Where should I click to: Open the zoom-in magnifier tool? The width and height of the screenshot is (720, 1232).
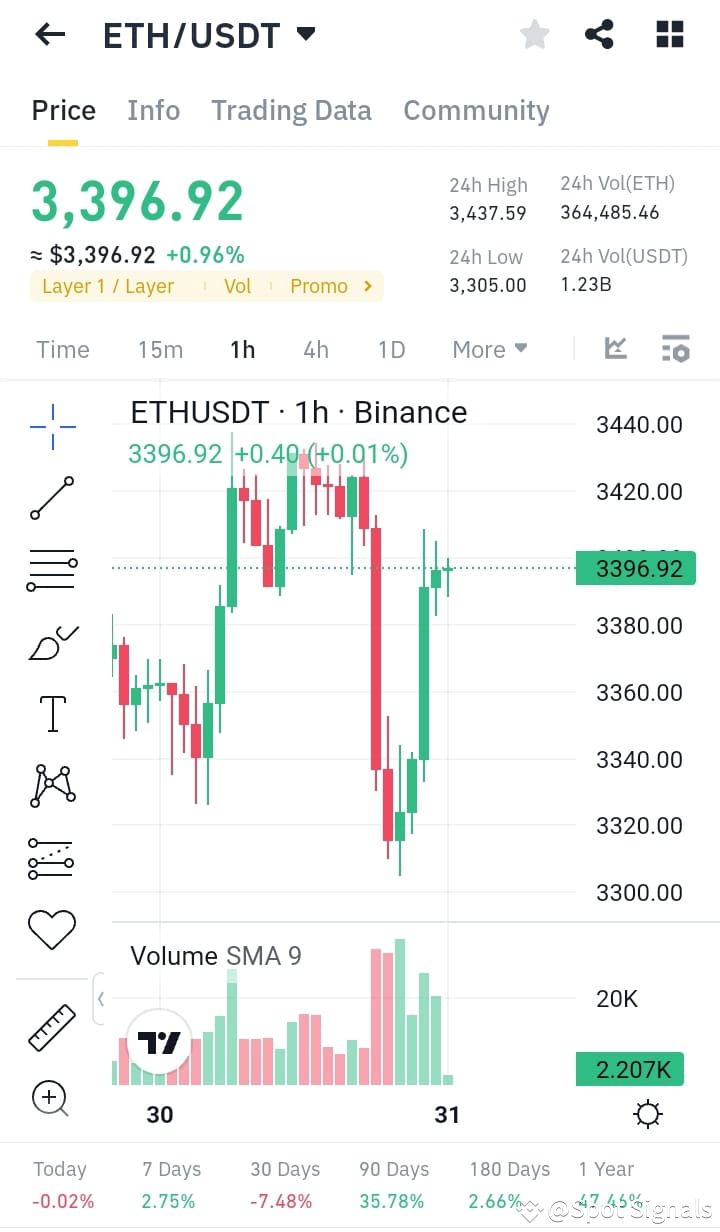pyautogui.click(x=50, y=1098)
